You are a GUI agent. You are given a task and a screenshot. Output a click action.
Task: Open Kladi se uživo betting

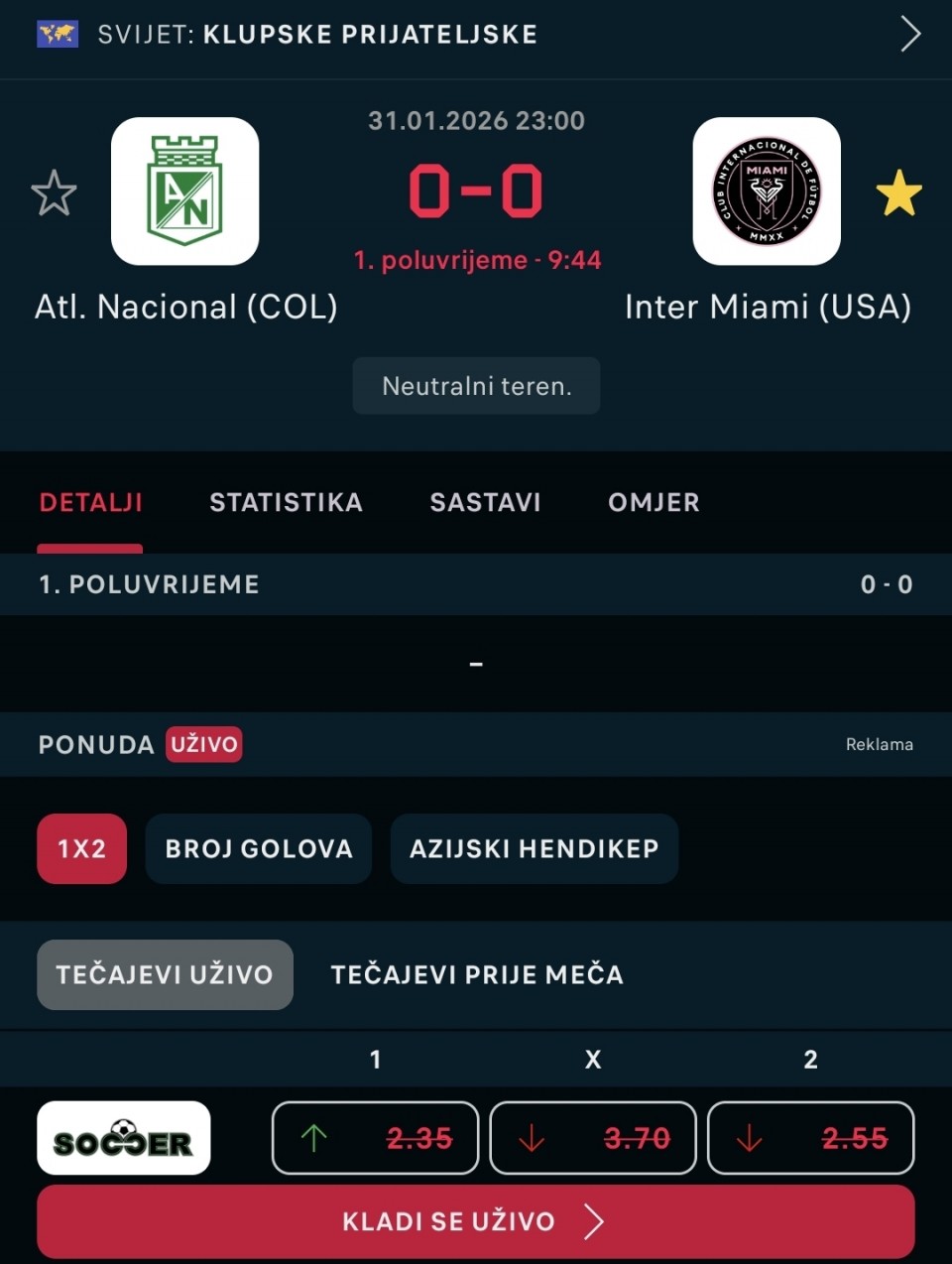point(475,1221)
